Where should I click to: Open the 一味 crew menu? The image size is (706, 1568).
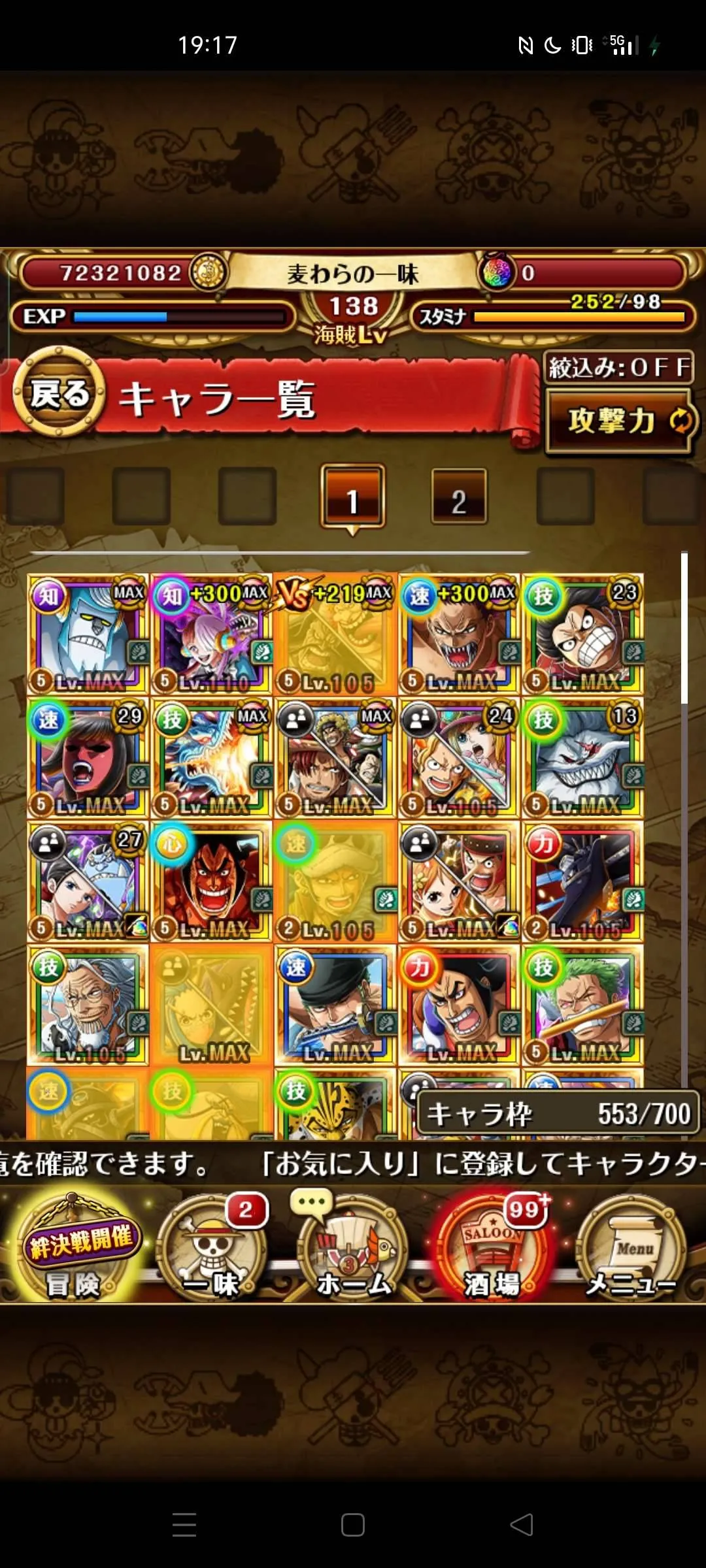(211, 1249)
